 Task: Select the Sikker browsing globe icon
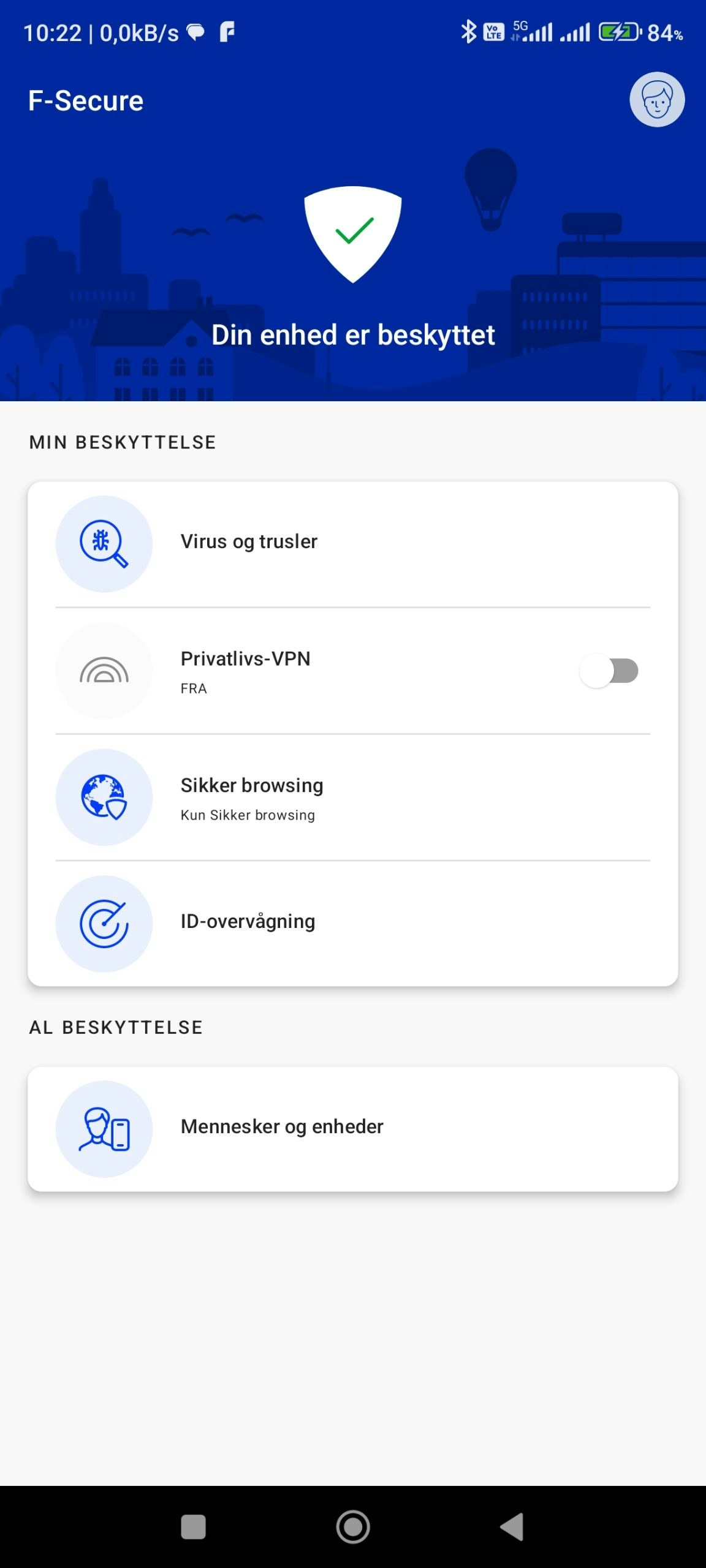(x=104, y=797)
